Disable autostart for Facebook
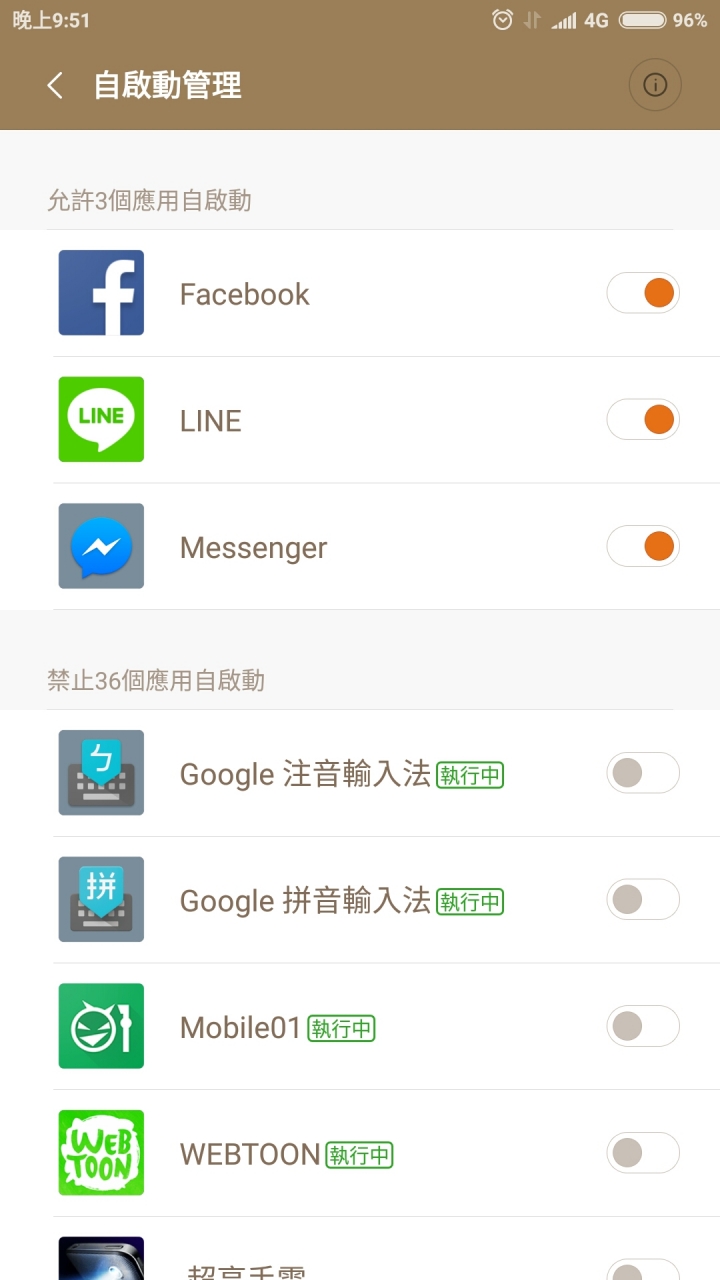The image size is (720, 1280). (x=643, y=293)
